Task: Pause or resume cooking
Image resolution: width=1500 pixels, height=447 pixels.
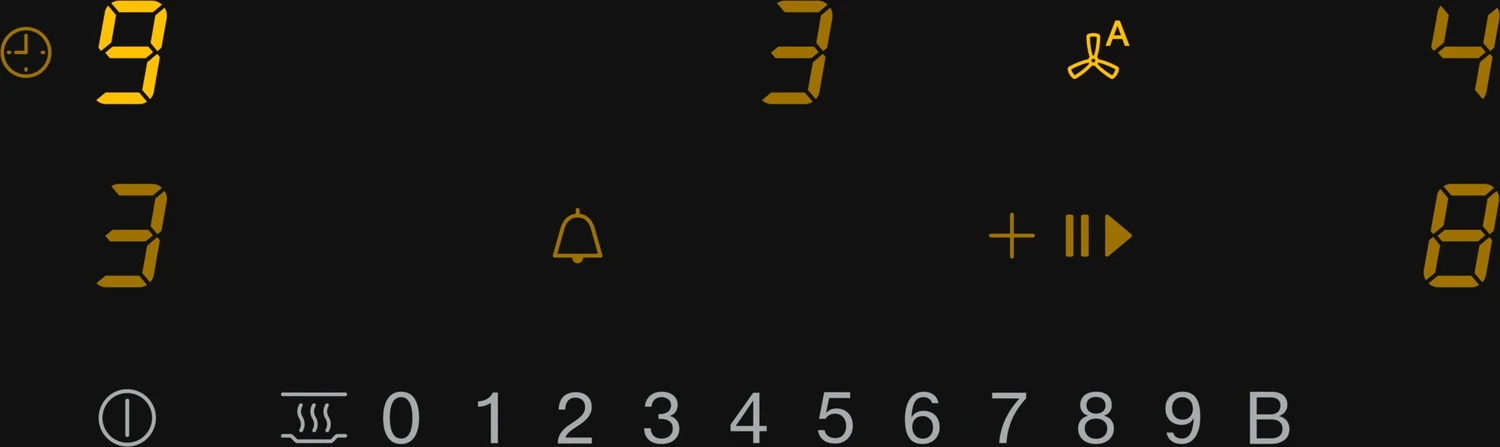Action: [x=1098, y=236]
